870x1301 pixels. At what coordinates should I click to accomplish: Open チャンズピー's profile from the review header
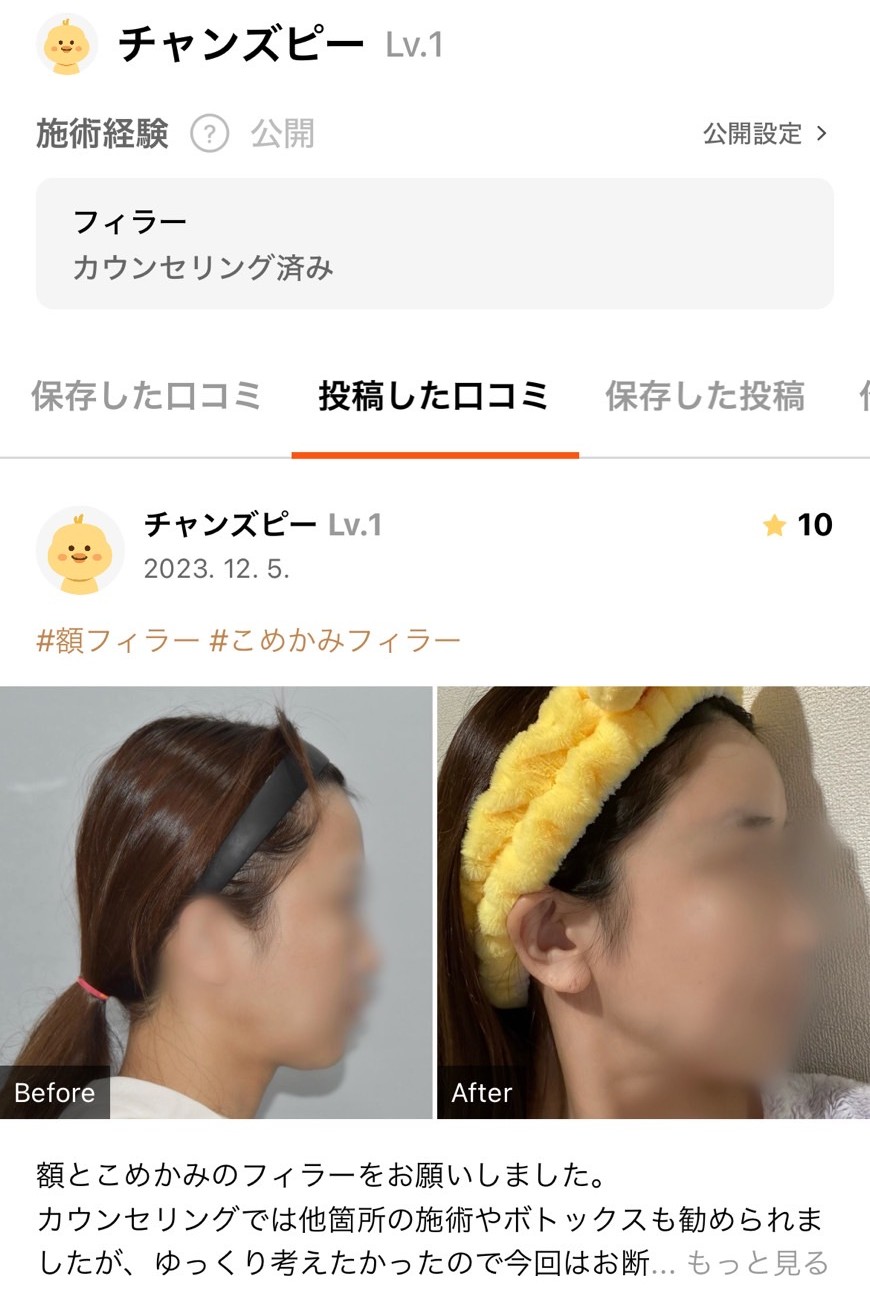point(229,525)
